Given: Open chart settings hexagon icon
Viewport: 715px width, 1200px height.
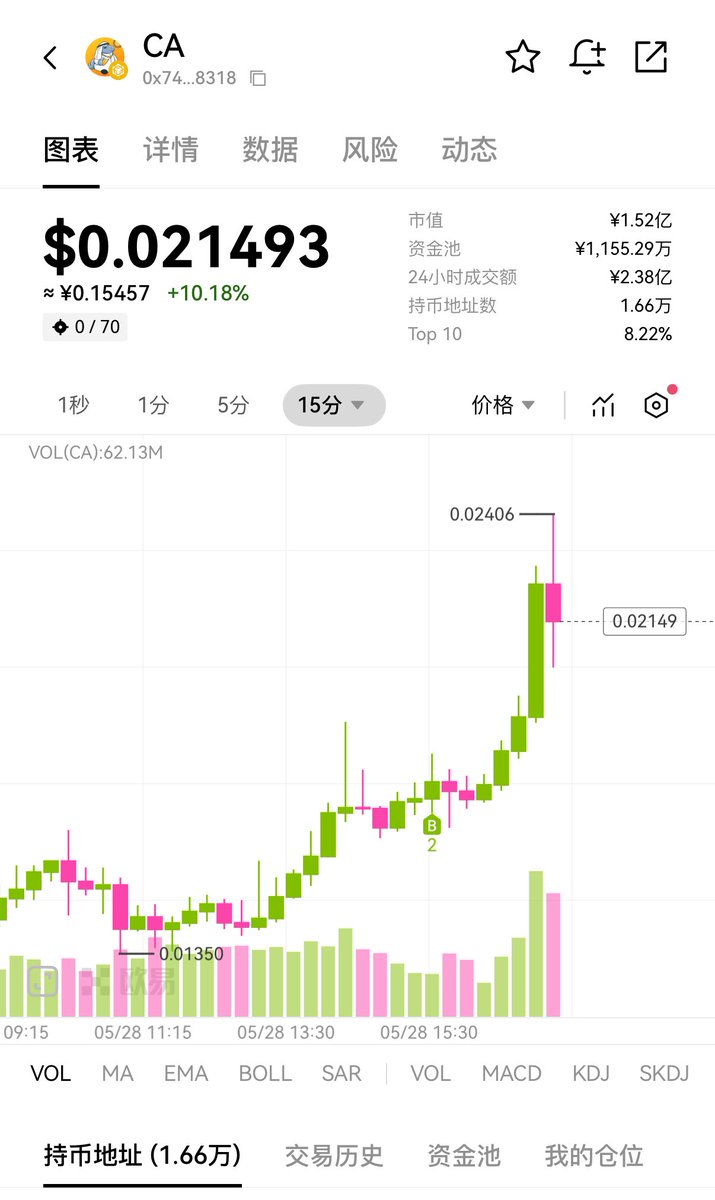Looking at the screenshot, I should [656, 405].
